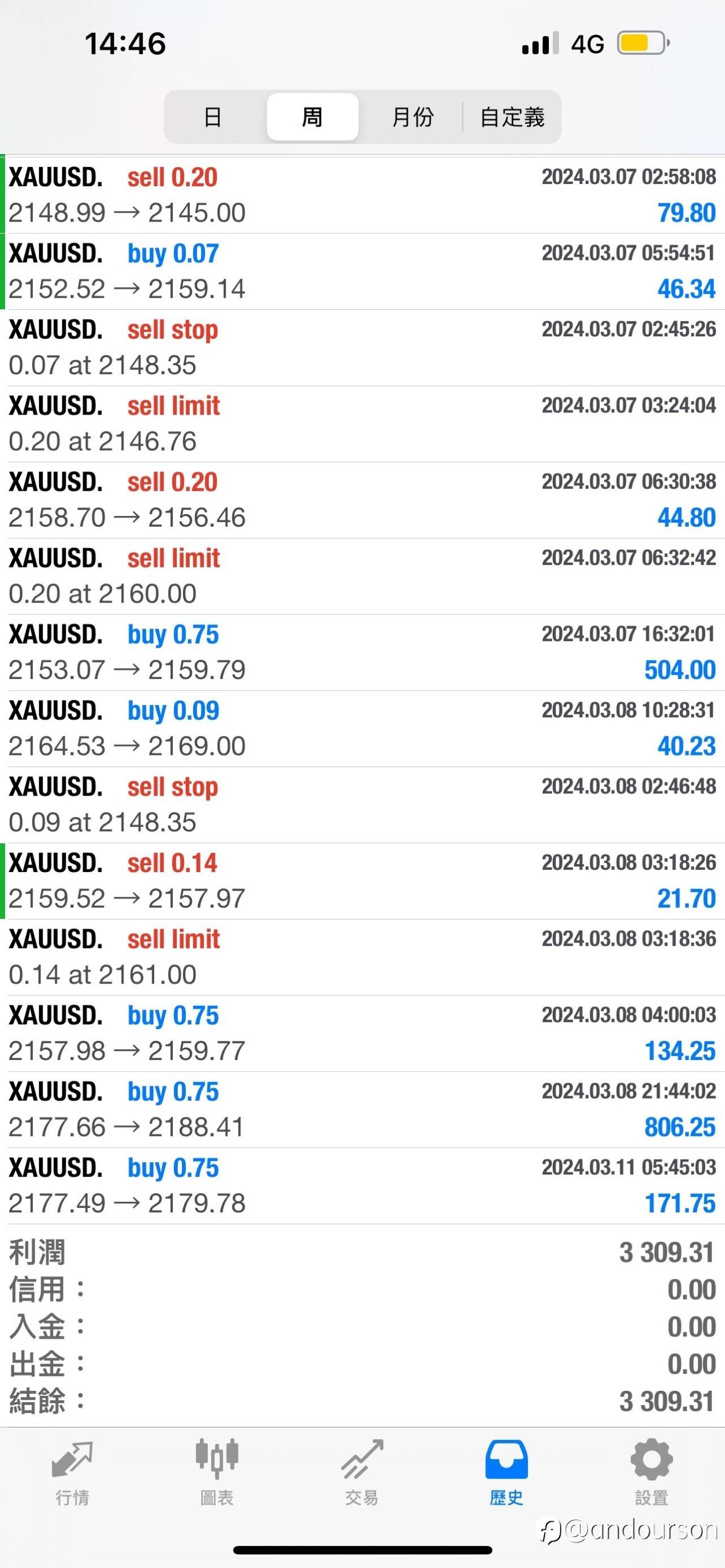Select the 歷史 history tab
Screen dimensions: 725x1568
(x=507, y=1472)
